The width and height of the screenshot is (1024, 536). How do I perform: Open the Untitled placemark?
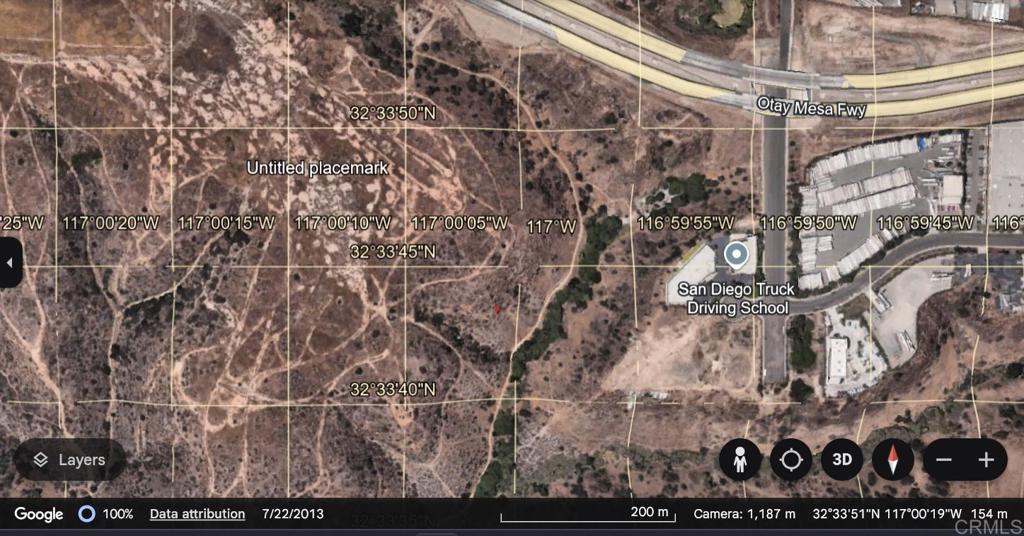coord(317,168)
